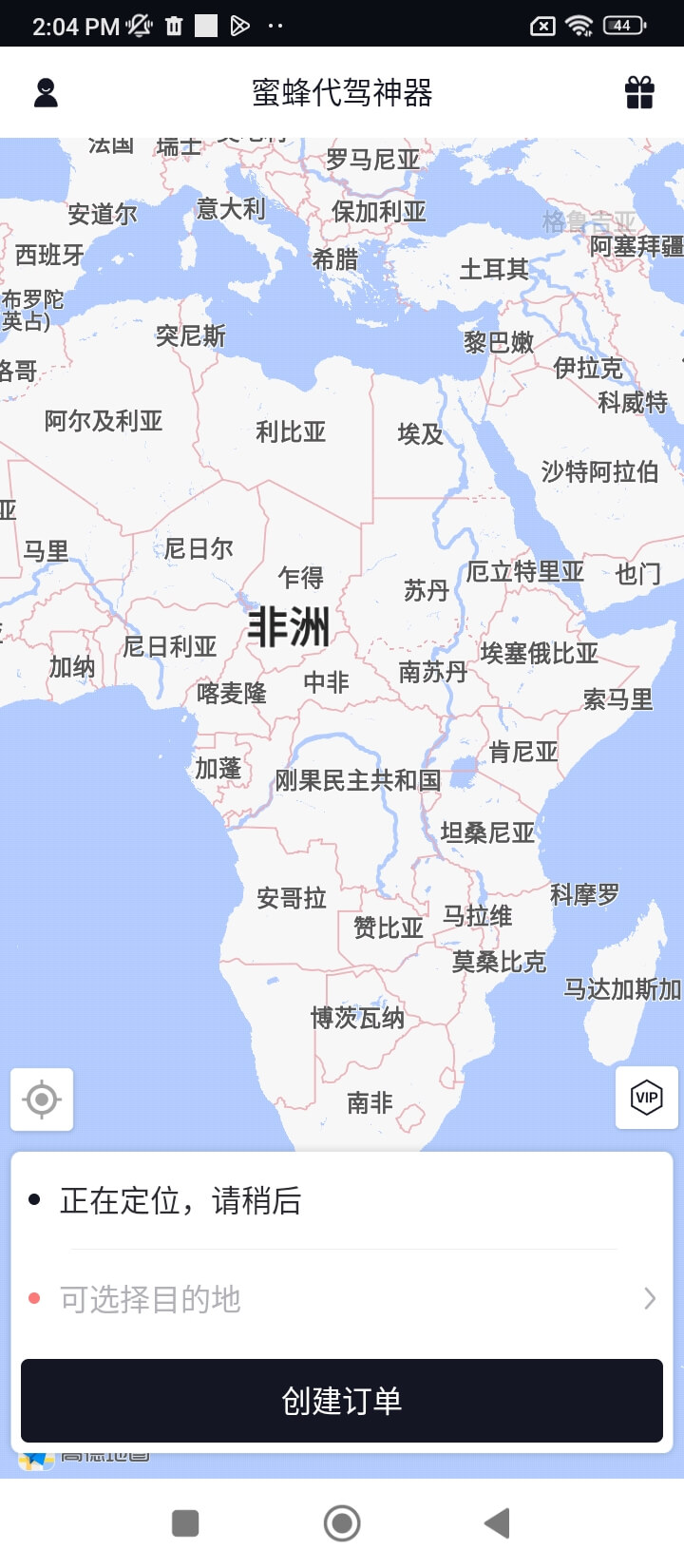Go back using the system back button

497,1523
